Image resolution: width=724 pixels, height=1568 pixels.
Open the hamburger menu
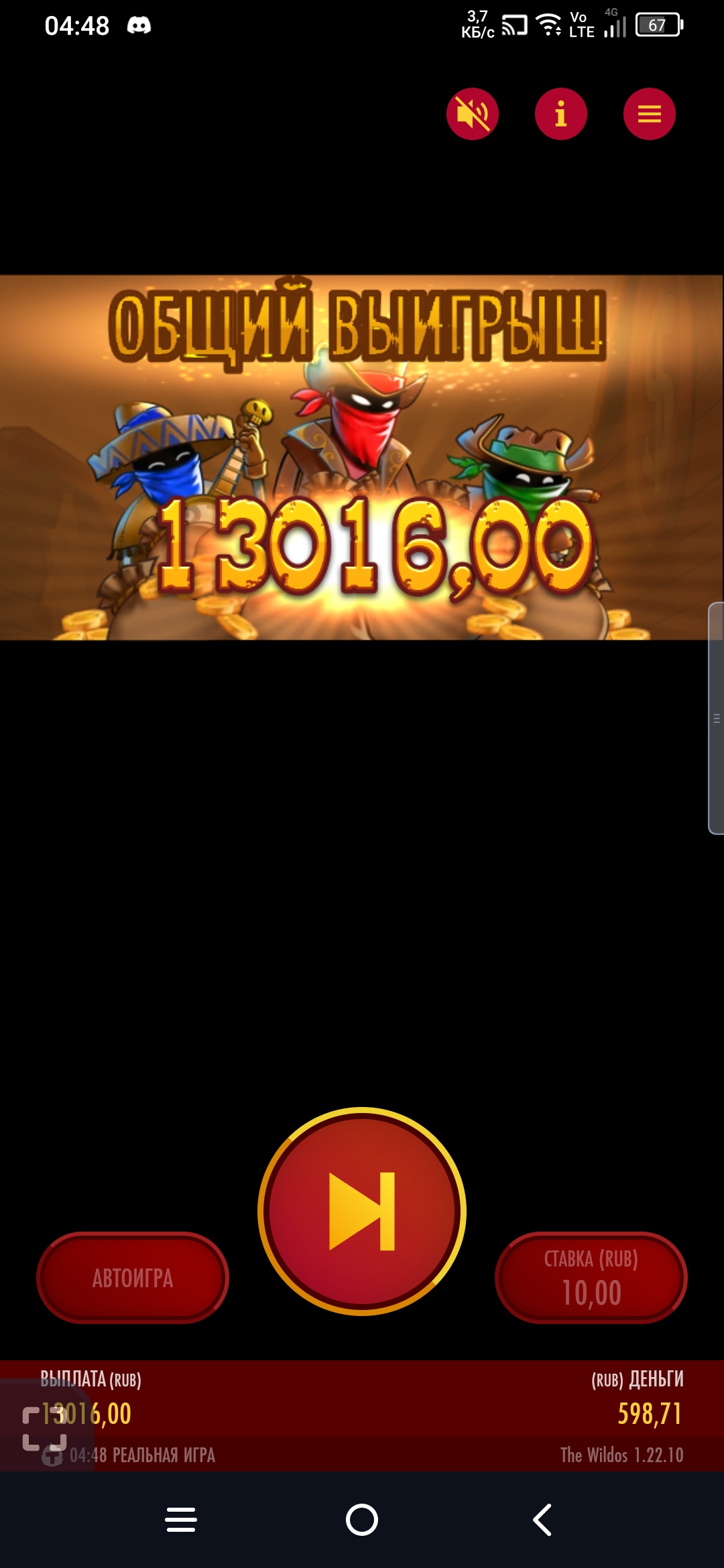[649, 114]
